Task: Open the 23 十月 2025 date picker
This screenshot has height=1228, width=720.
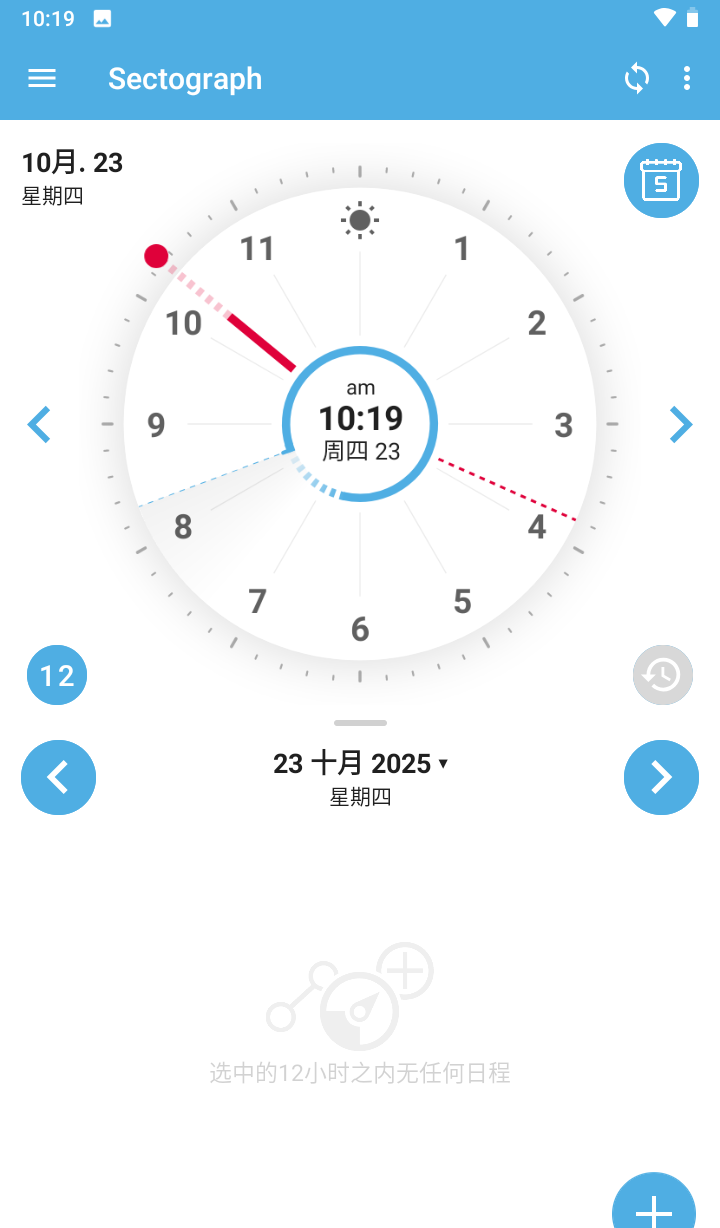Action: pyautogui.click(x=360, y=764)
